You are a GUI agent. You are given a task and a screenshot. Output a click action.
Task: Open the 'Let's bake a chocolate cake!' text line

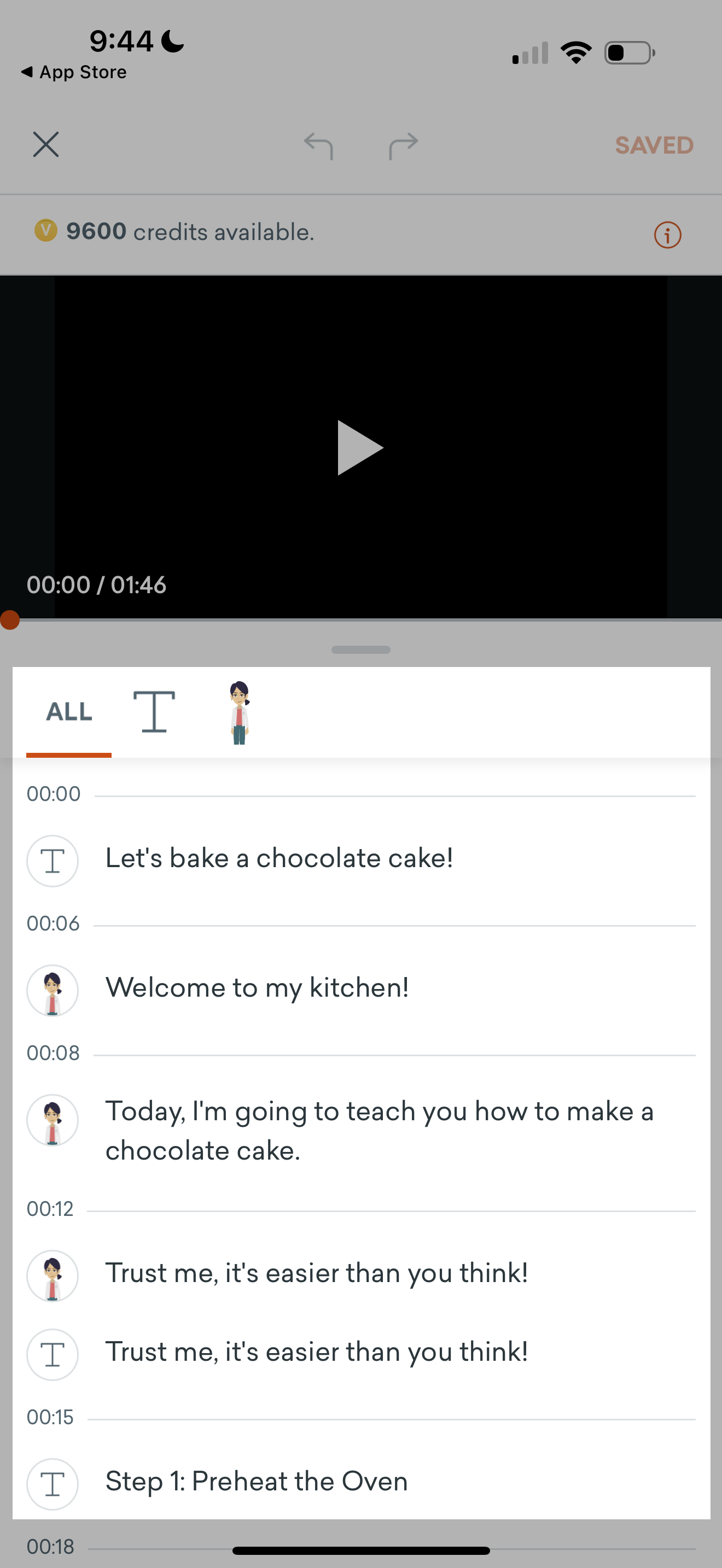click(x=279, y=858)
